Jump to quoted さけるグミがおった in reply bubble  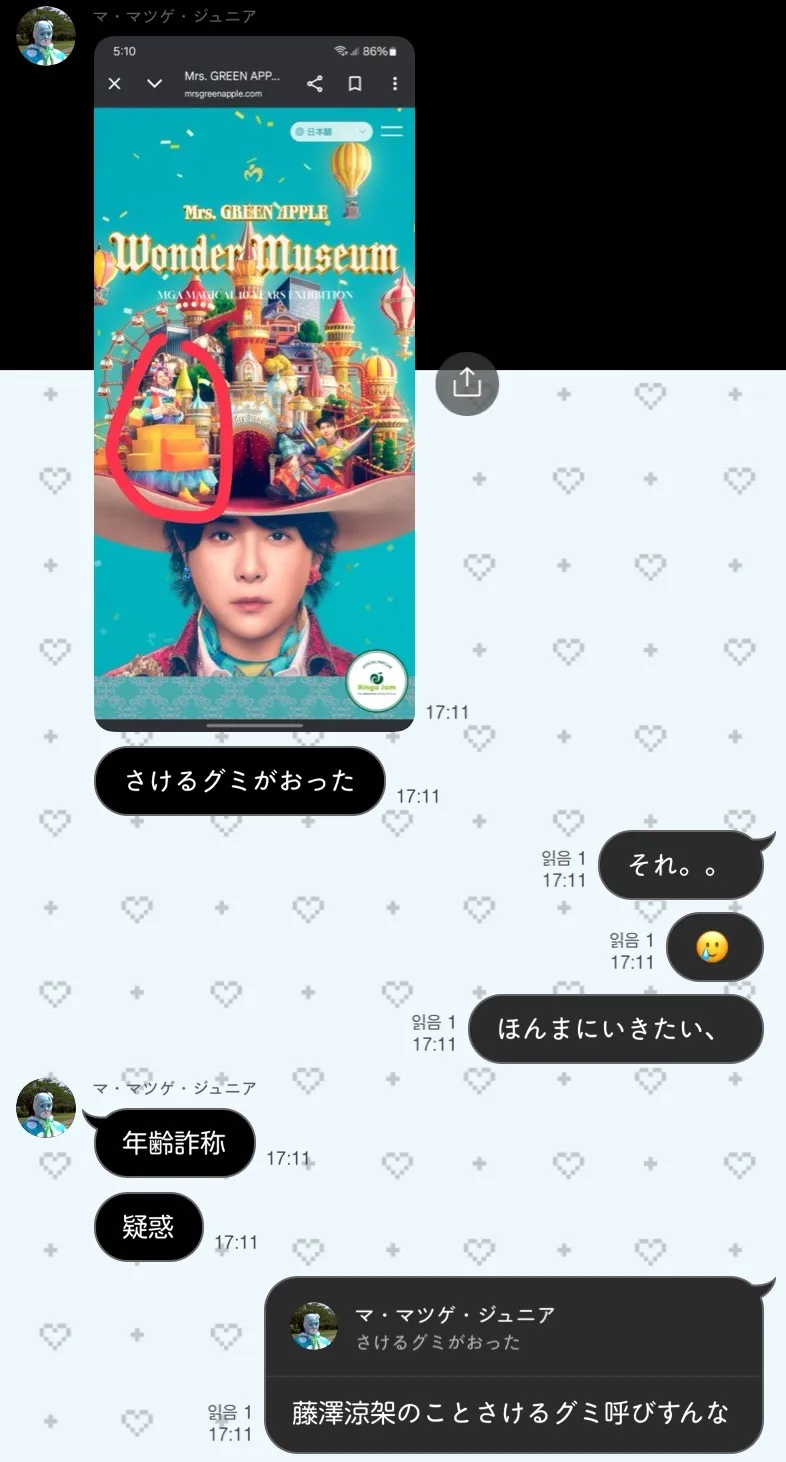click(x=512, y=1328)
